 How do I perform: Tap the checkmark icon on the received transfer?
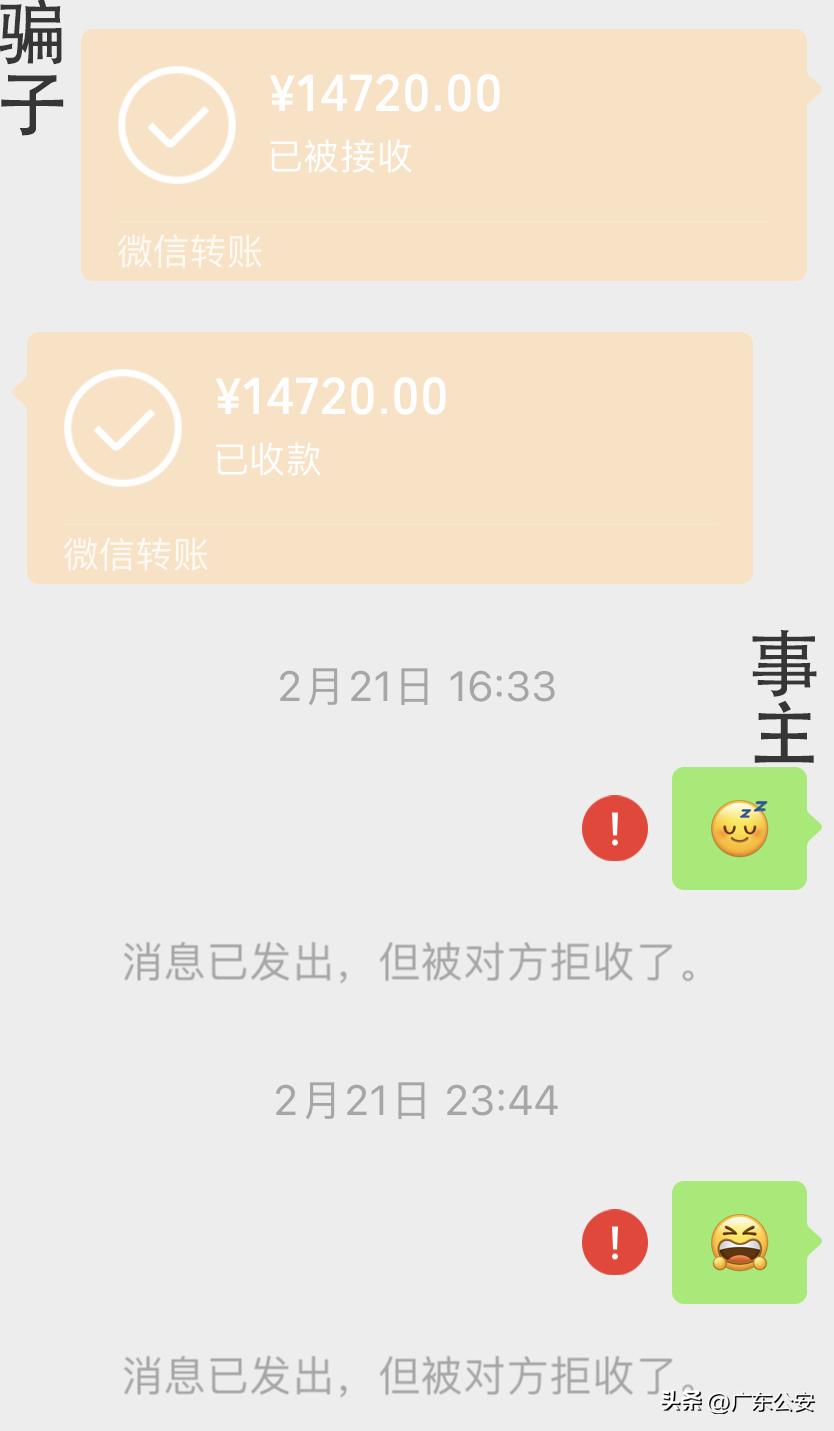click(x=177, y=123)
